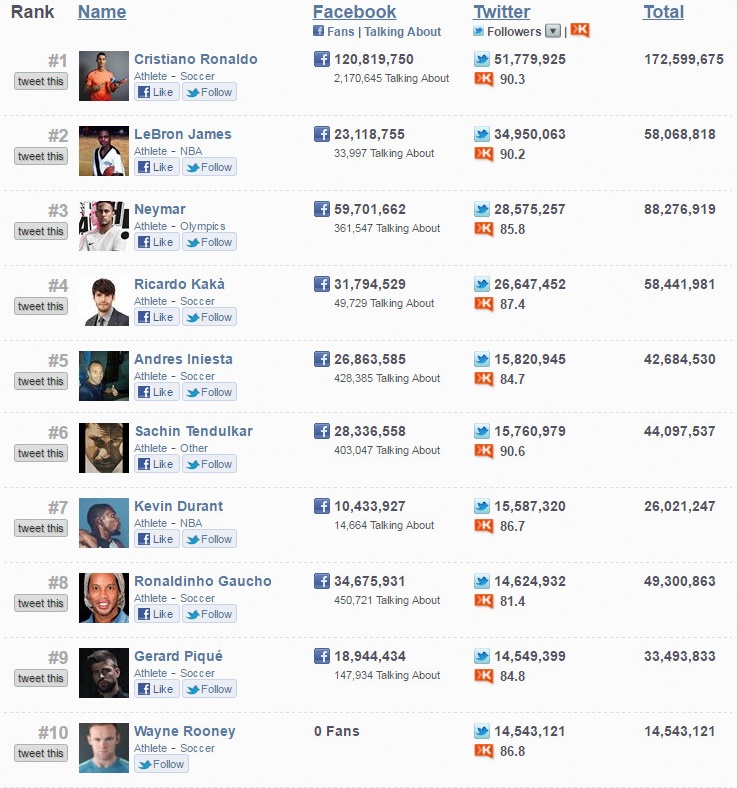Follow Wayne Rooney on Twitter
738x788 pixels.
161,764
